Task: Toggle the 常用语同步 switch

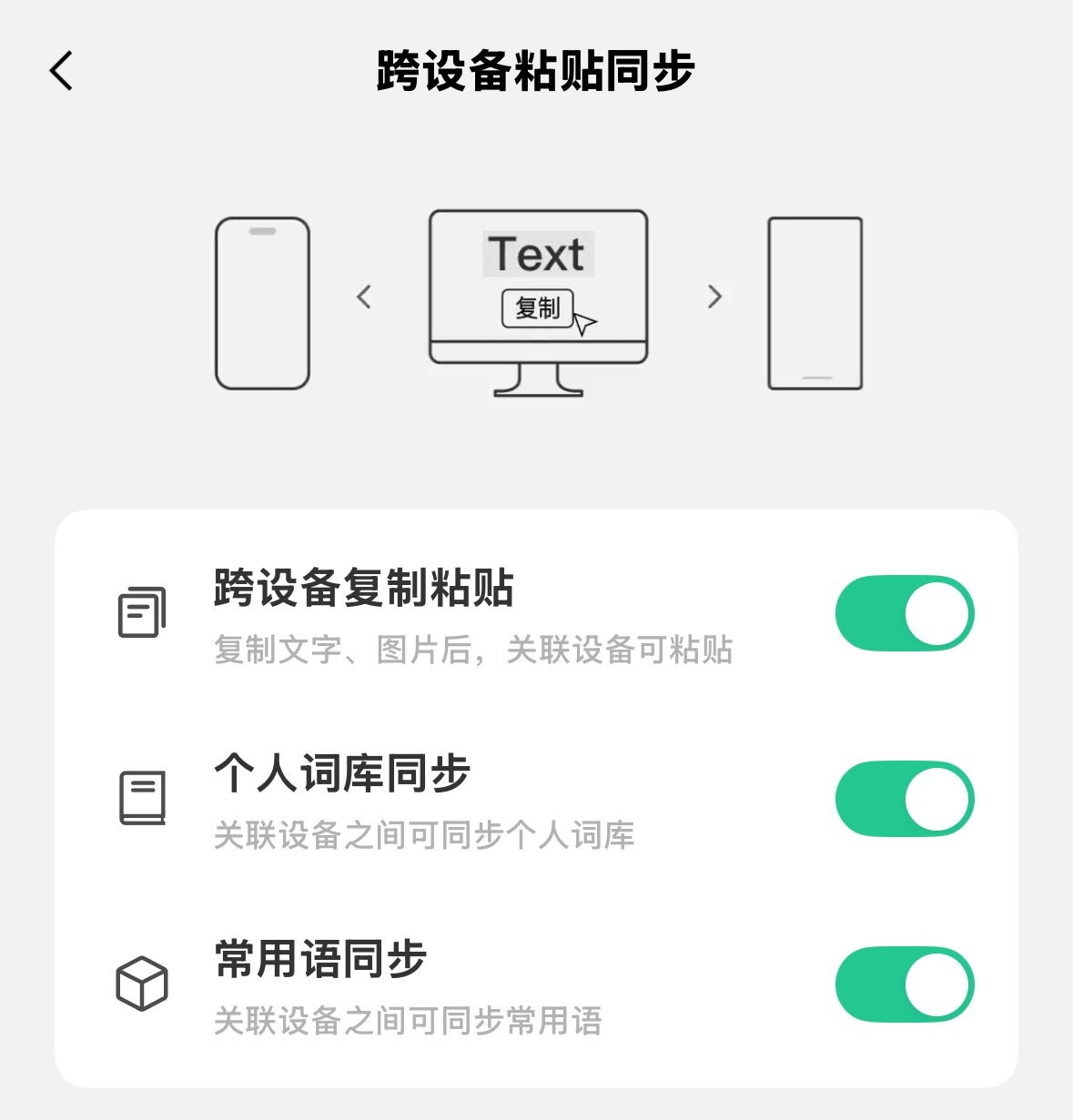Action: 903,985
